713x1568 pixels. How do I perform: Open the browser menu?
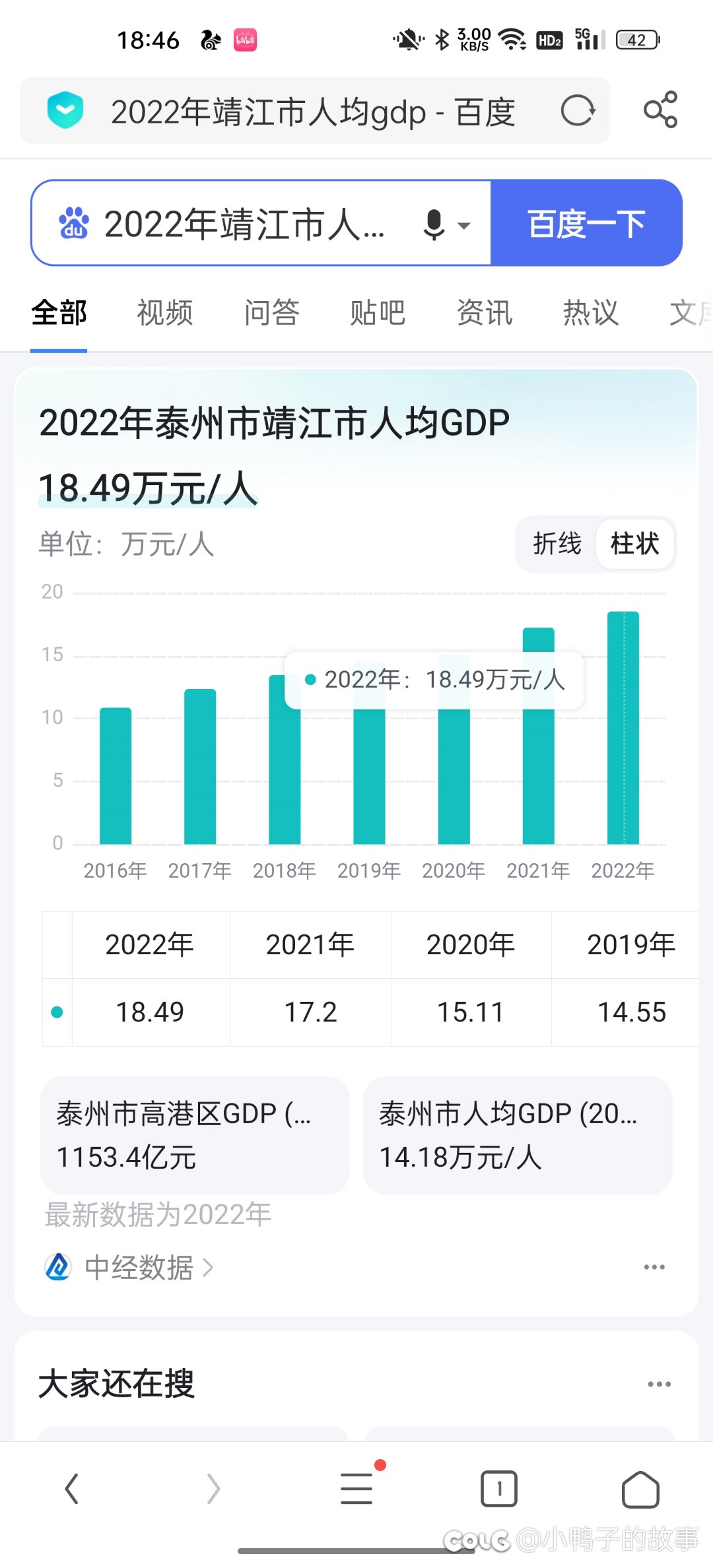click(356, 1489)
